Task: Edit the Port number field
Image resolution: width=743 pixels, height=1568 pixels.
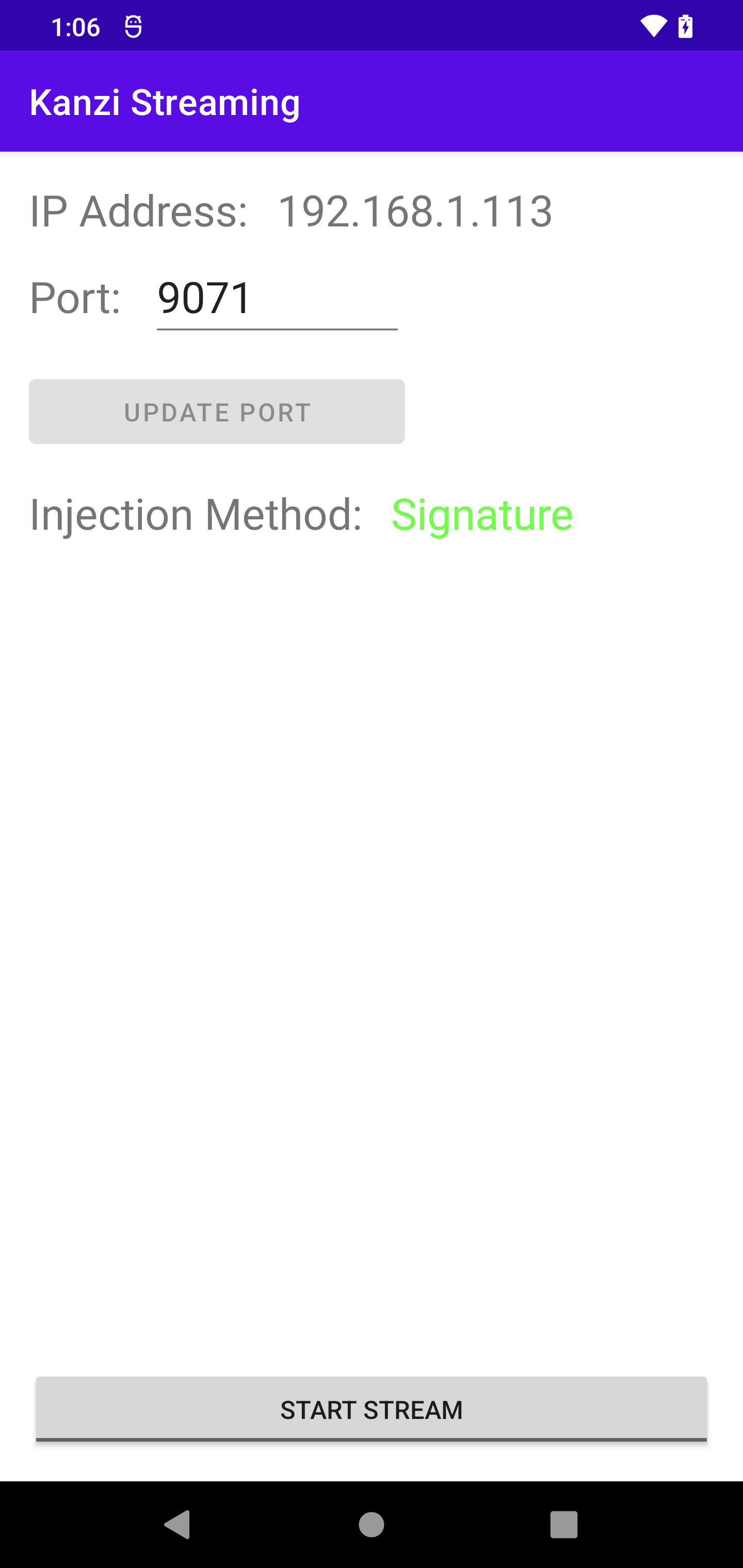Action: tap(277, 299)
